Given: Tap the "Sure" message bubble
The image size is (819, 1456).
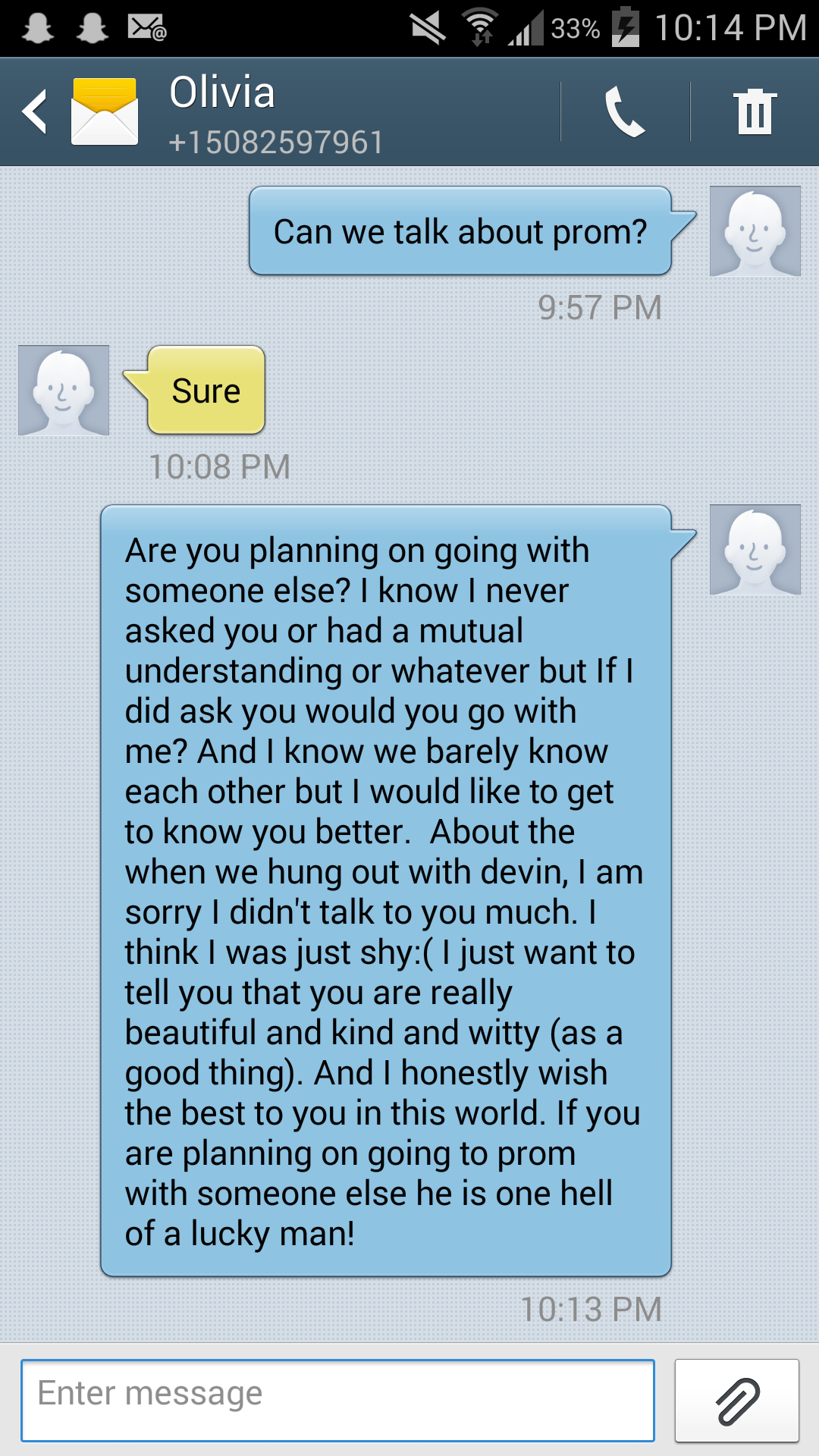Looking at the screenshot, I should 206,391.
